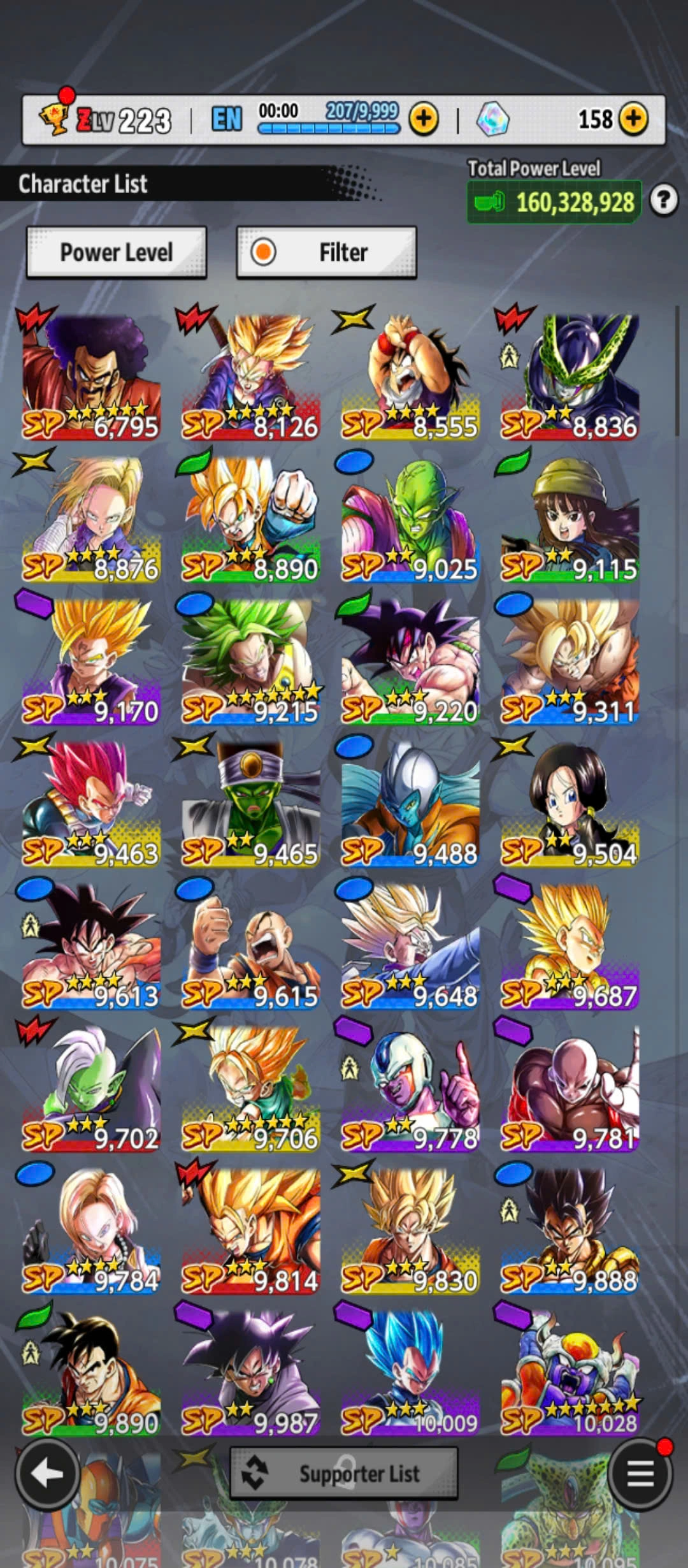Switch to Supporter List
688x1568 pixels.
pos(344,1473)
